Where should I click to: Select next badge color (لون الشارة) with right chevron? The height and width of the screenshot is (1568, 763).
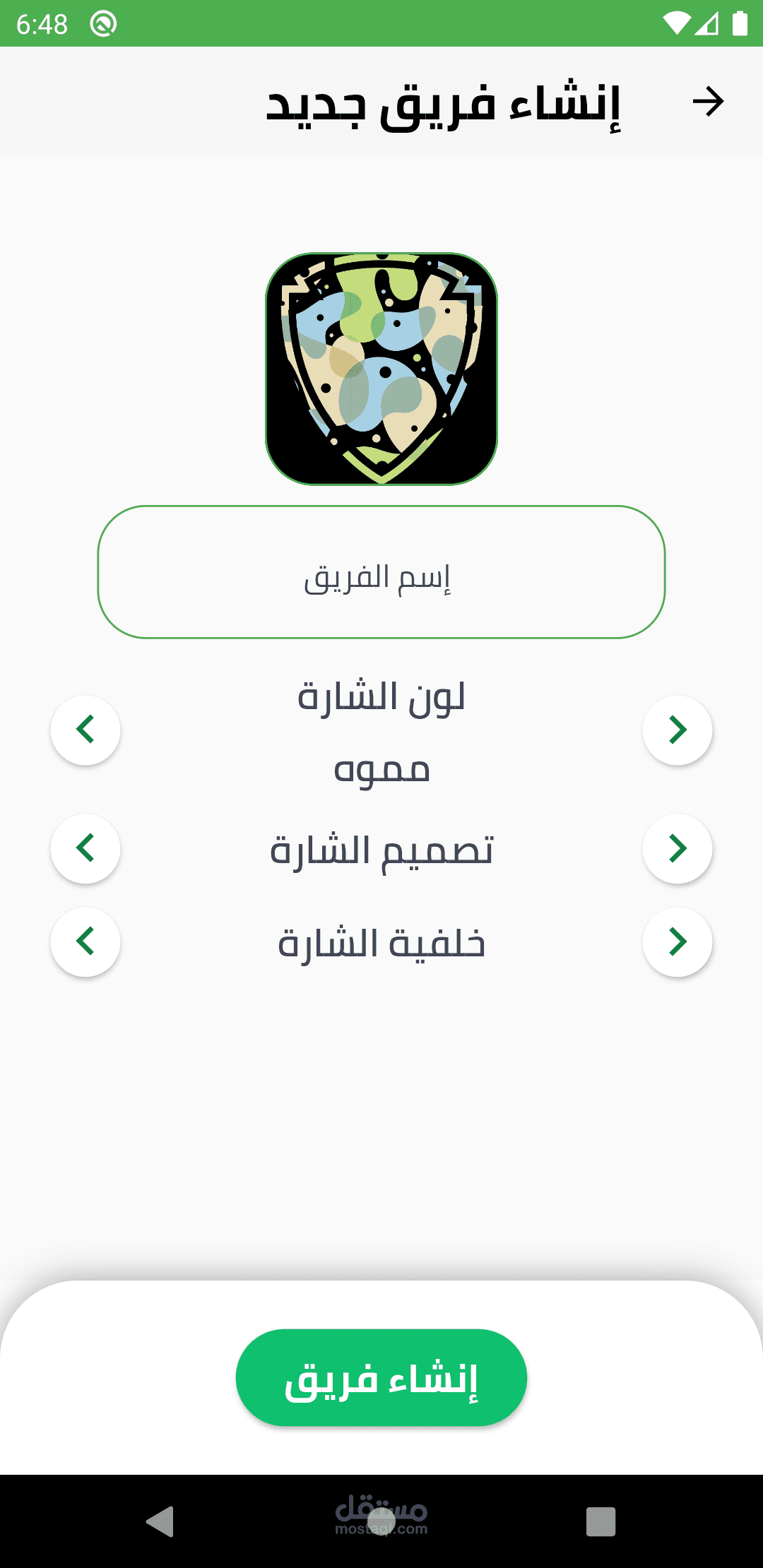point(678,730)
